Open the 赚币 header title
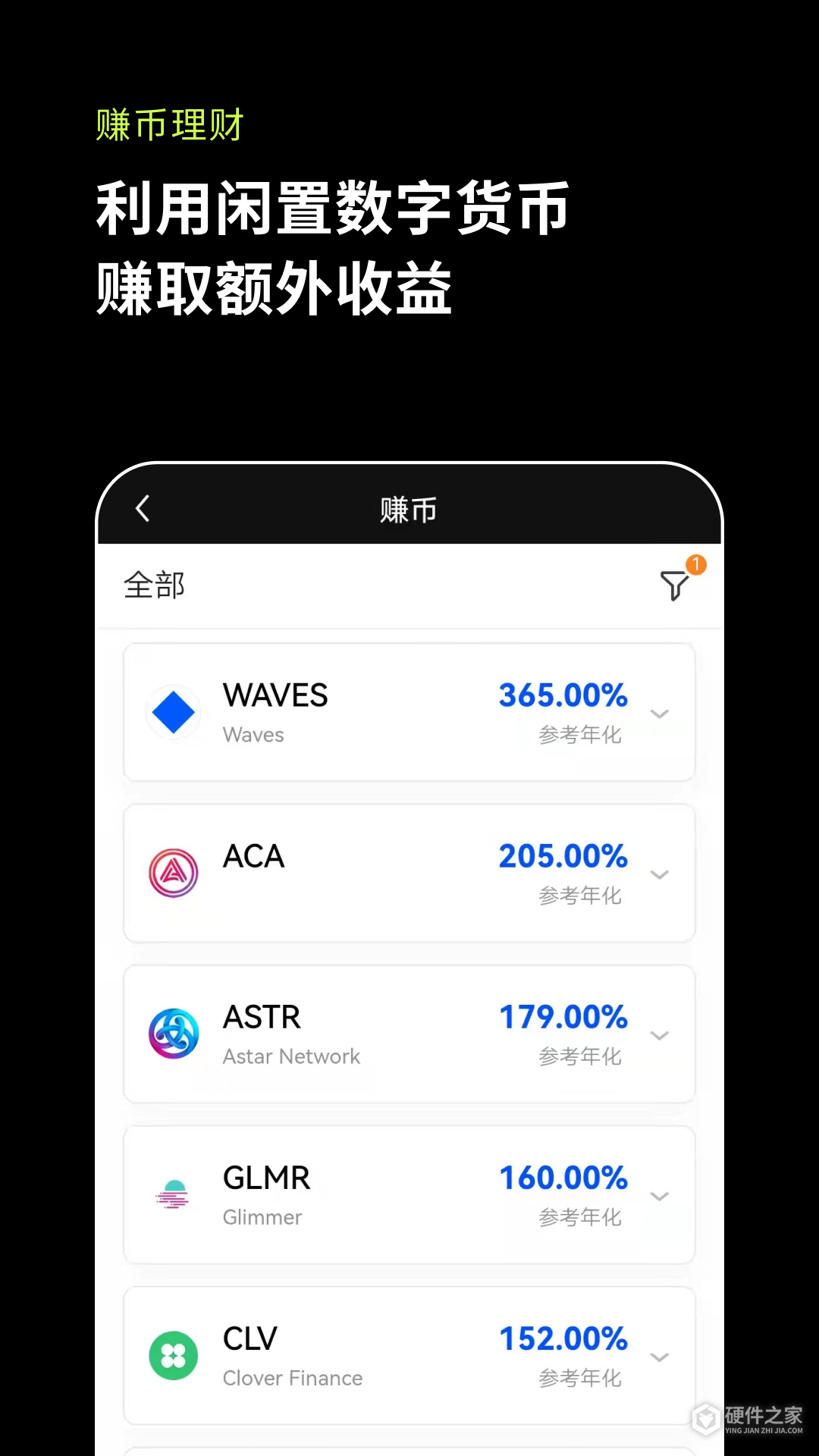 coord(409,509)
